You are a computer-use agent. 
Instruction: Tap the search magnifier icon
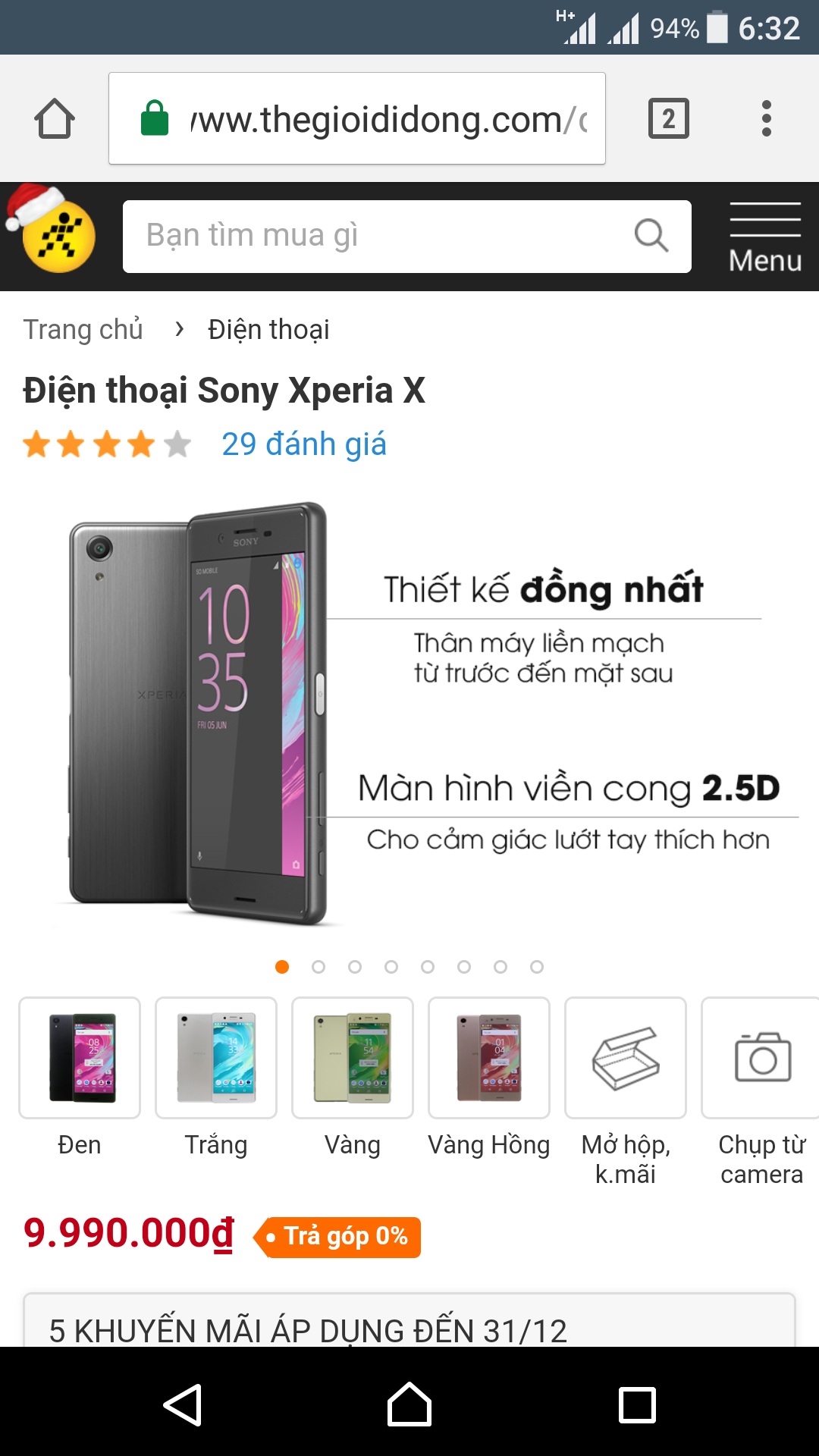[651, 236]
